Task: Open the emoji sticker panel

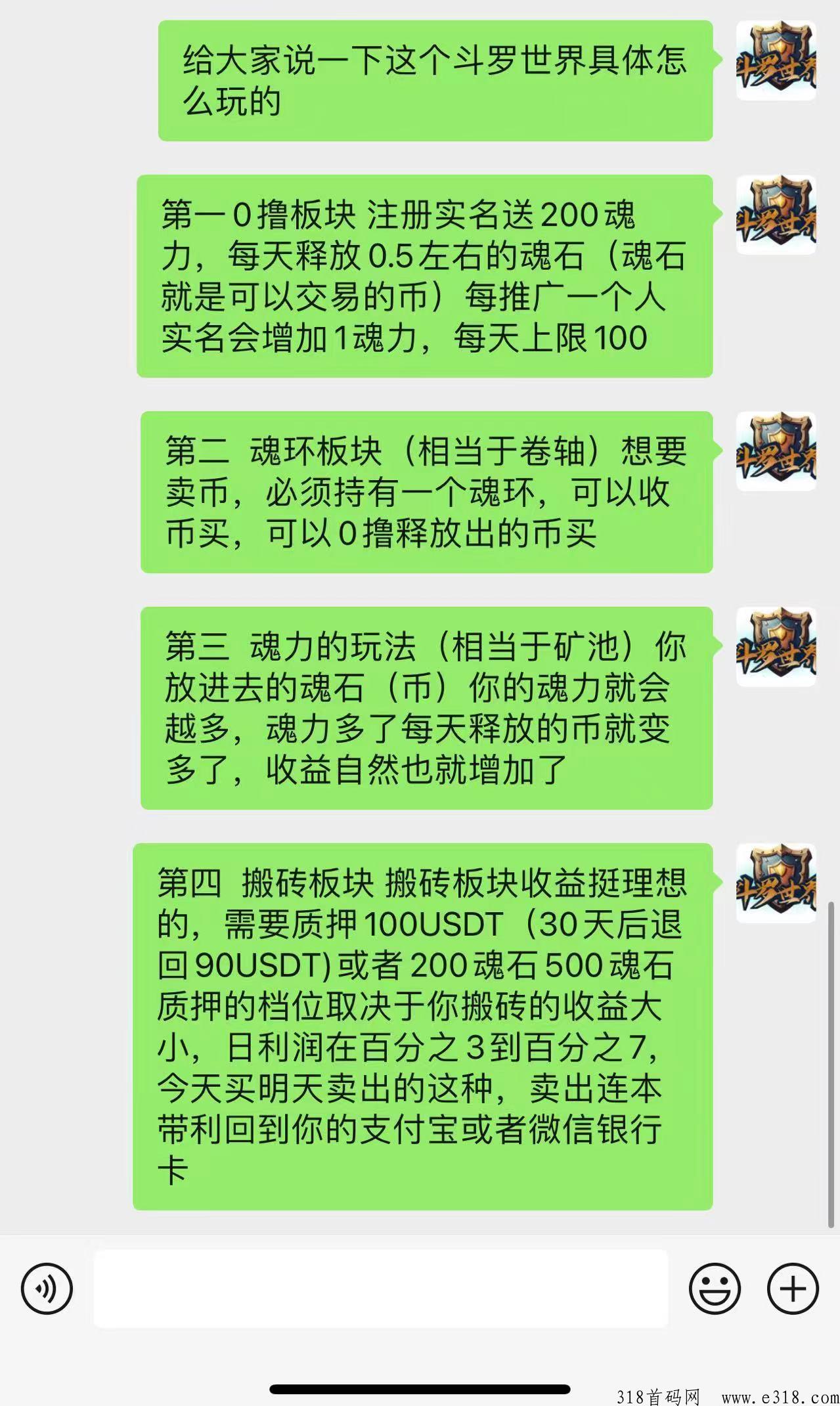Action: click(x=715, y=1288)
